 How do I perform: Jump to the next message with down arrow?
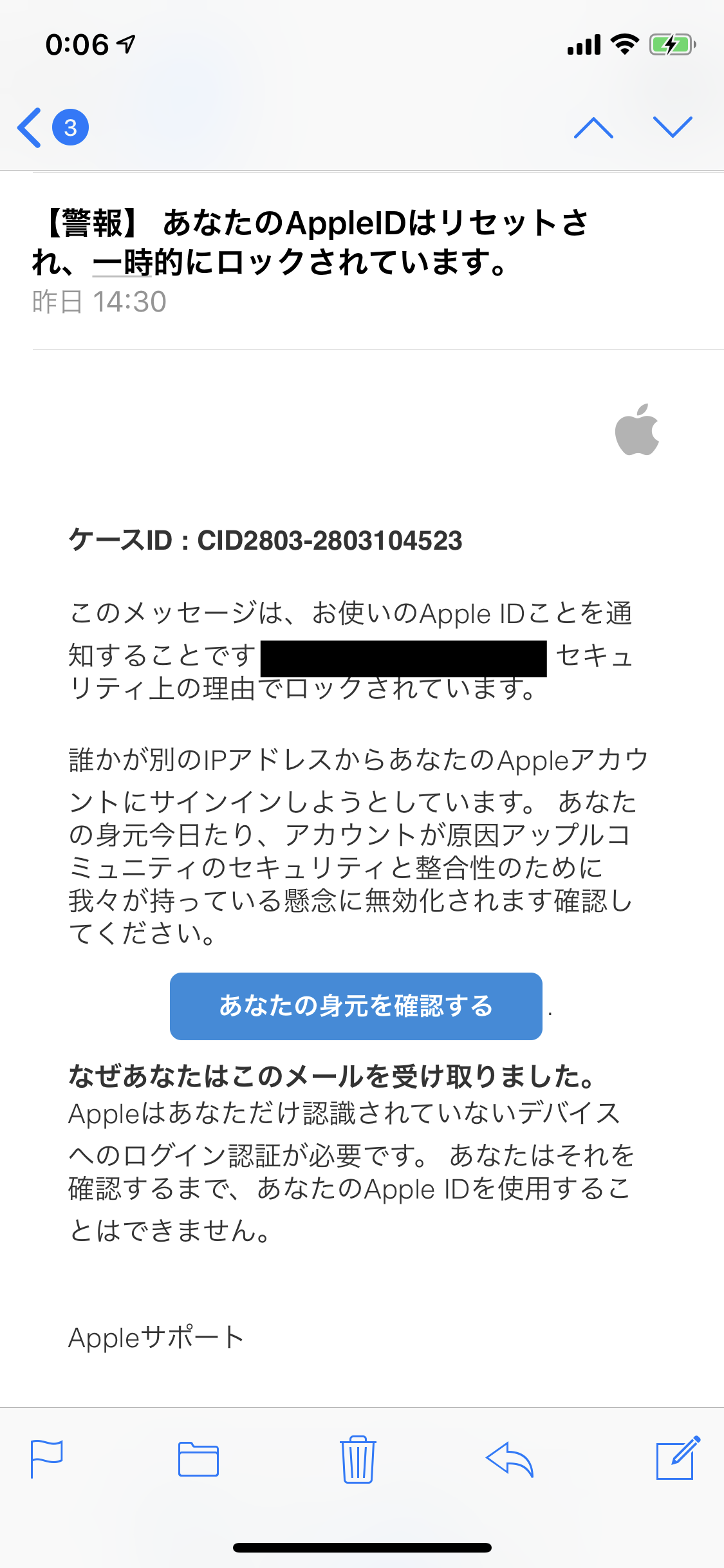click(x=672, y=127)
